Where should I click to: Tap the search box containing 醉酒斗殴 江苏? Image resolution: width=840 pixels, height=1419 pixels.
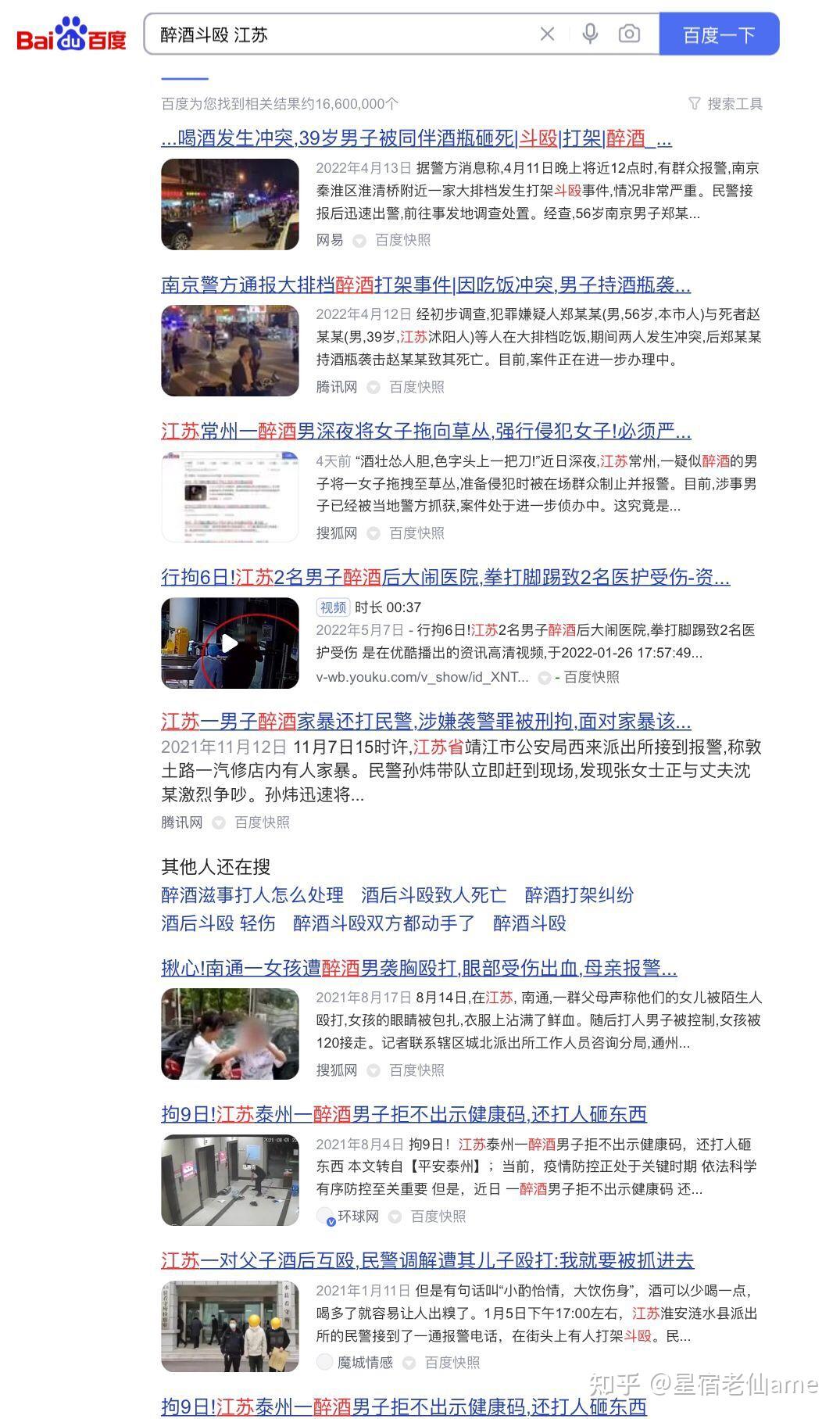click(x=336, y=34)
